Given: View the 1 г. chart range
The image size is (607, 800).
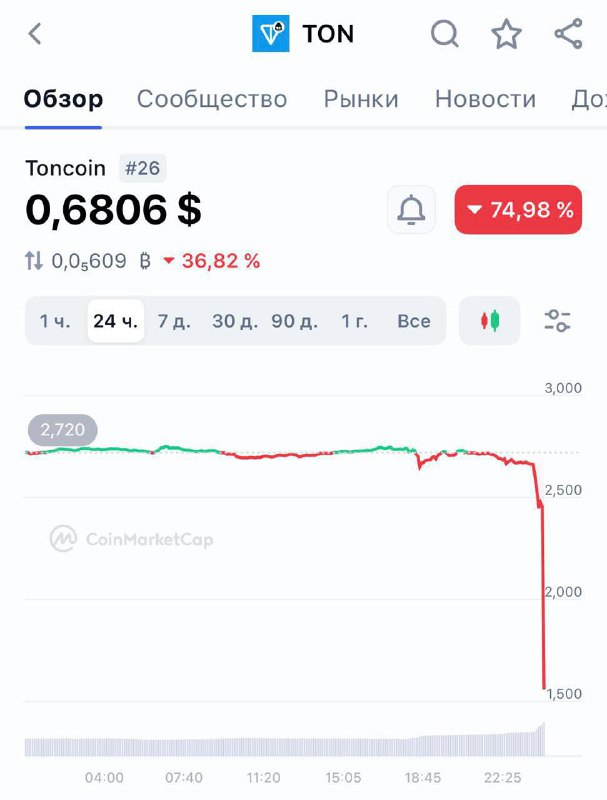Looking at the screenshot, I should tap(355, 321).
